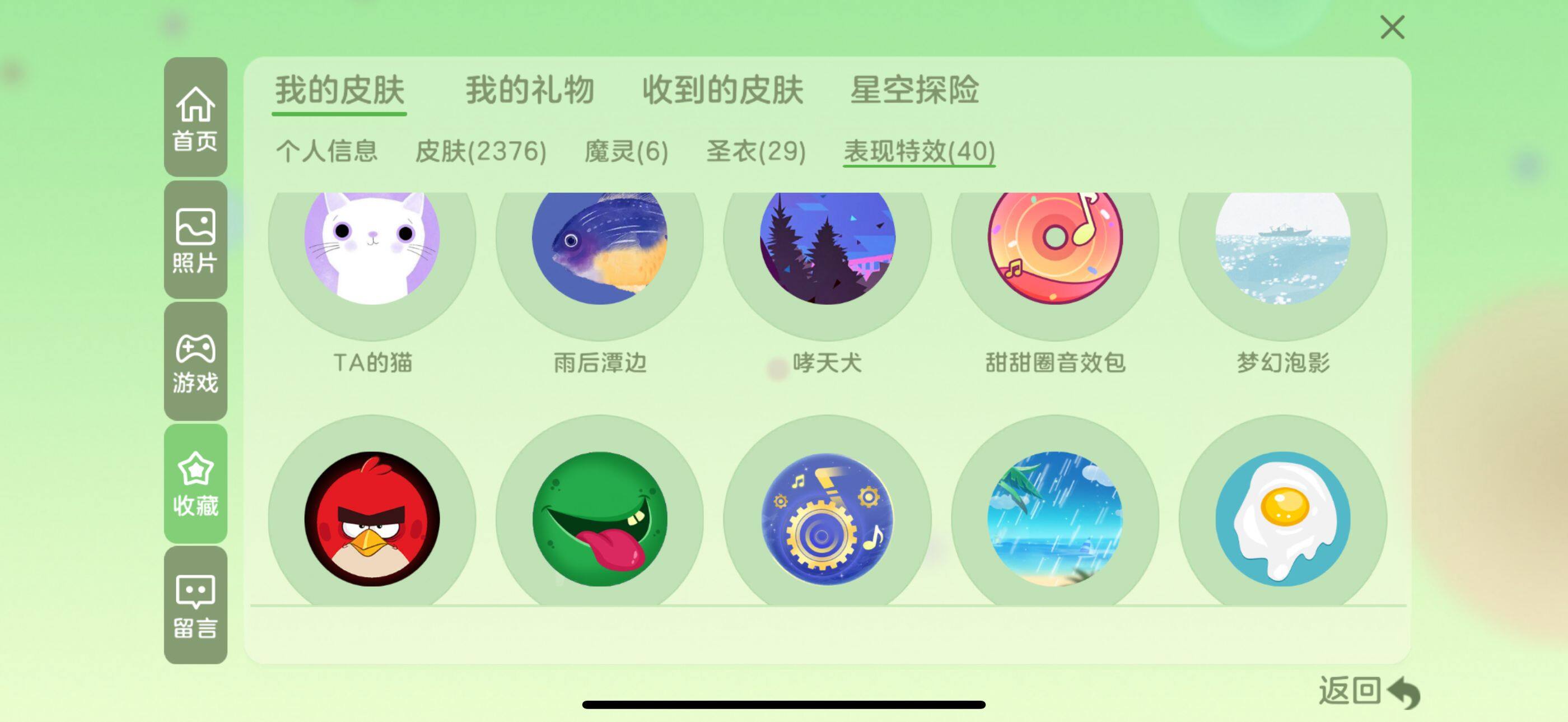Open the 哮天犬 effect

(827, 250)
